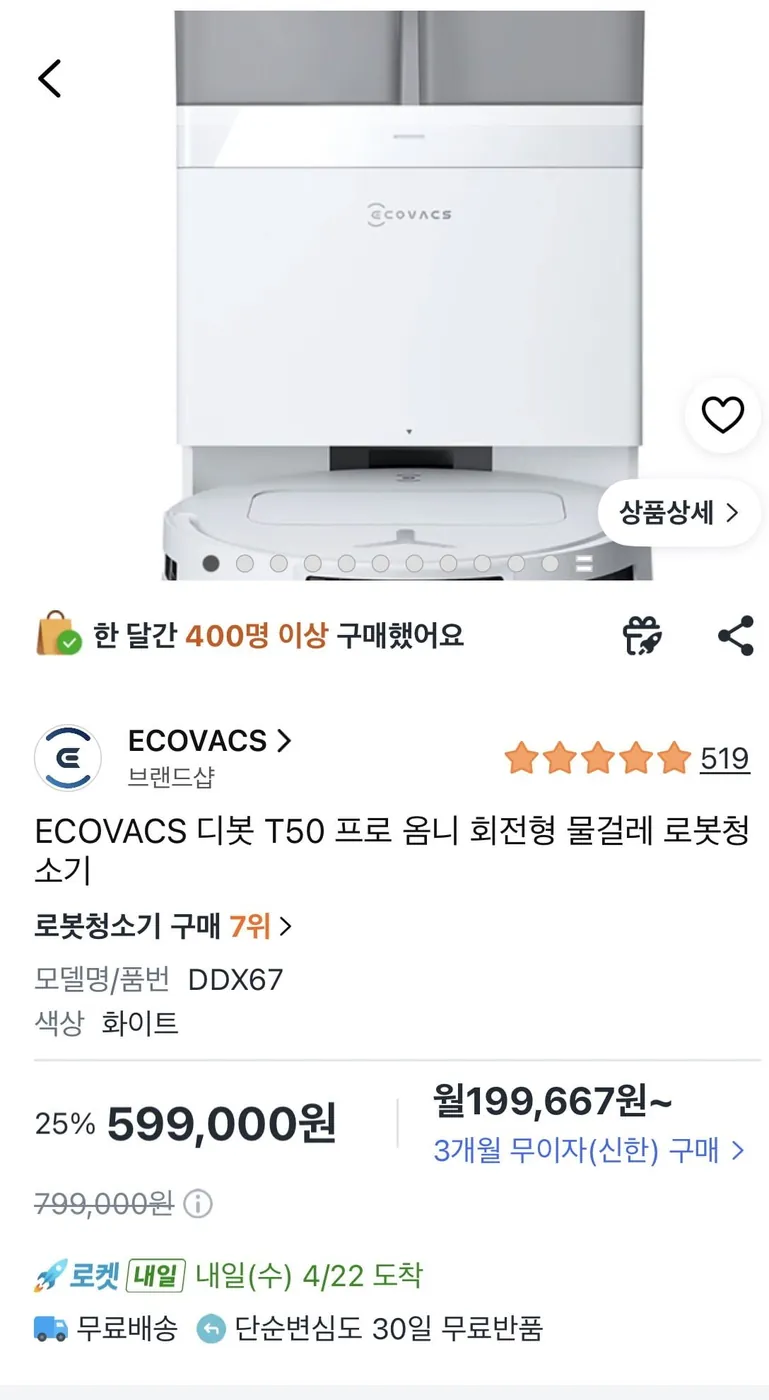
Task: Tap the heart icon to wishlist product
Action: 722,415
